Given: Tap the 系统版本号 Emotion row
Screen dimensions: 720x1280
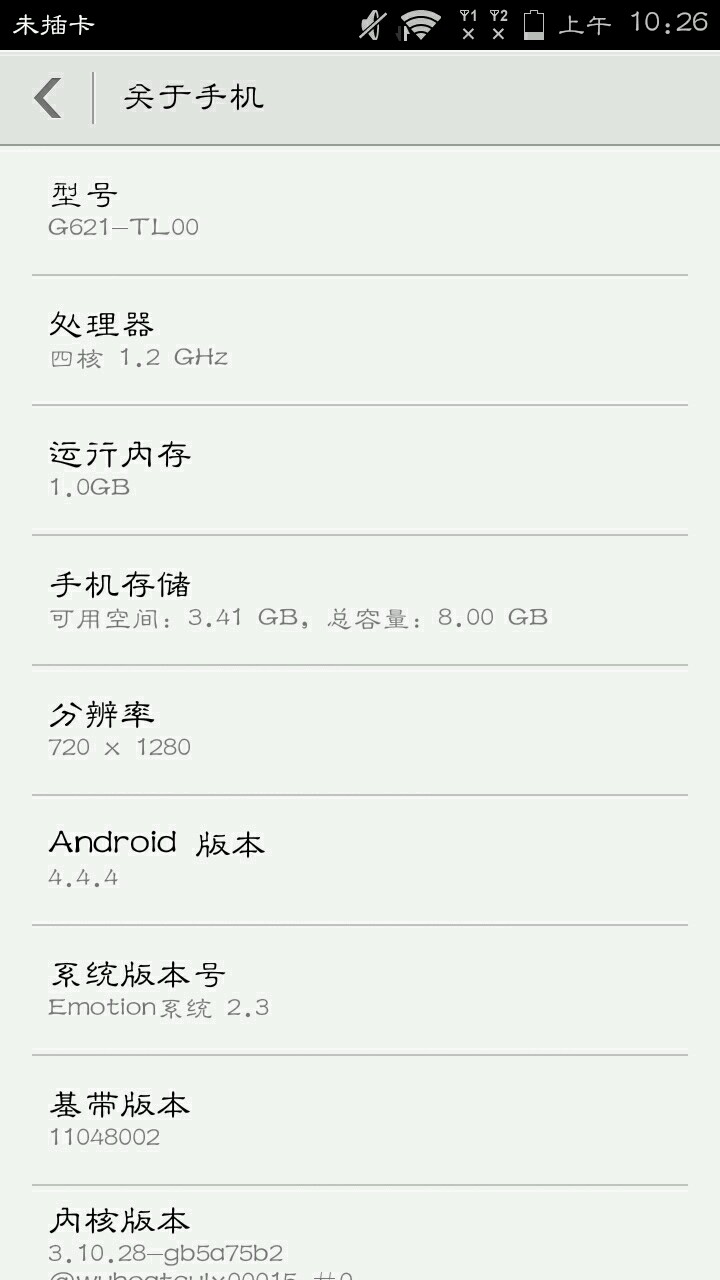Looking at the screenshot, I should click(x=359, y=990).
